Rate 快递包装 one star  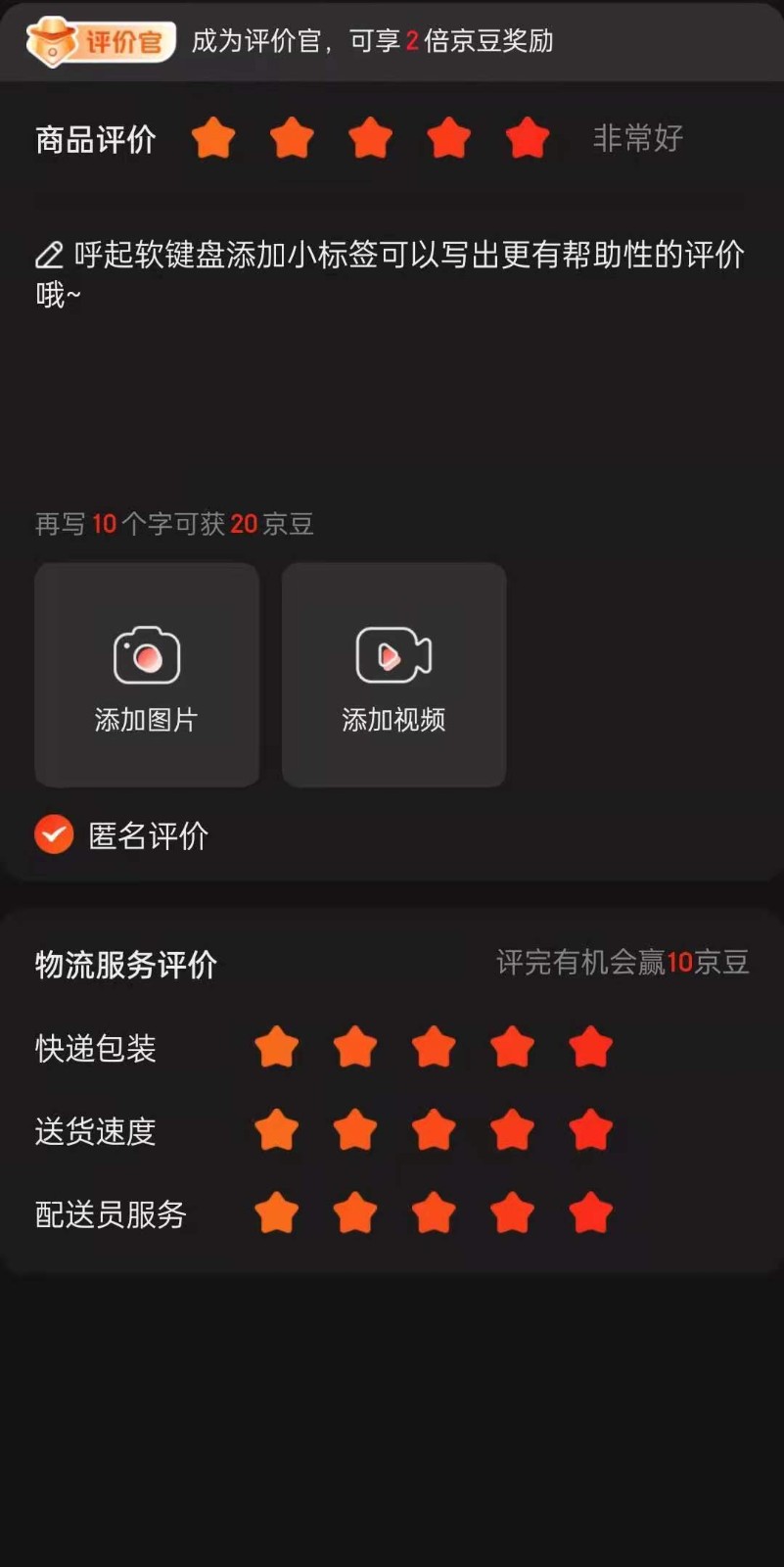(x=277, y=1048)
